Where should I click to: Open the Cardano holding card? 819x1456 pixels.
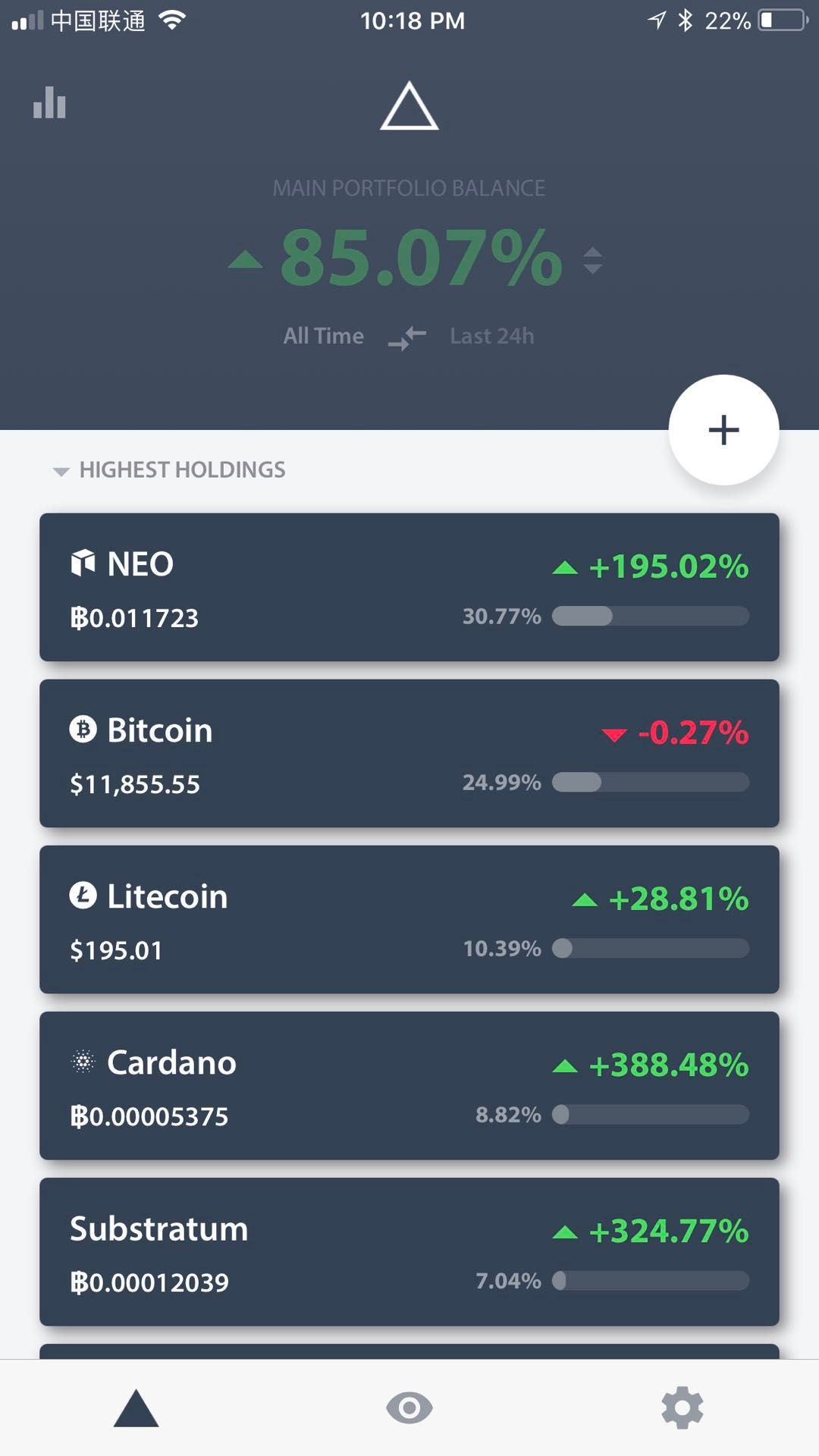(409, 1085)
